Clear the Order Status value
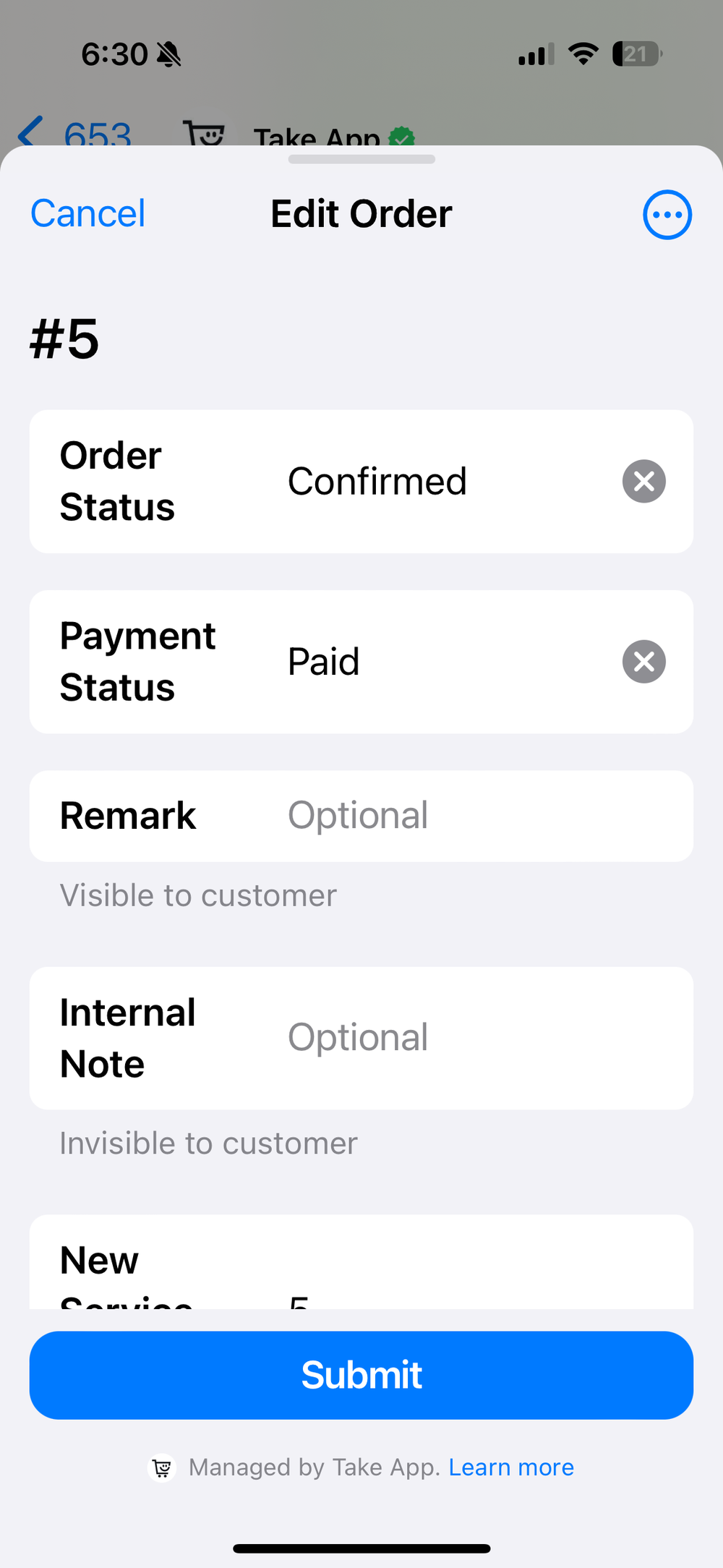 click(643, 482)
